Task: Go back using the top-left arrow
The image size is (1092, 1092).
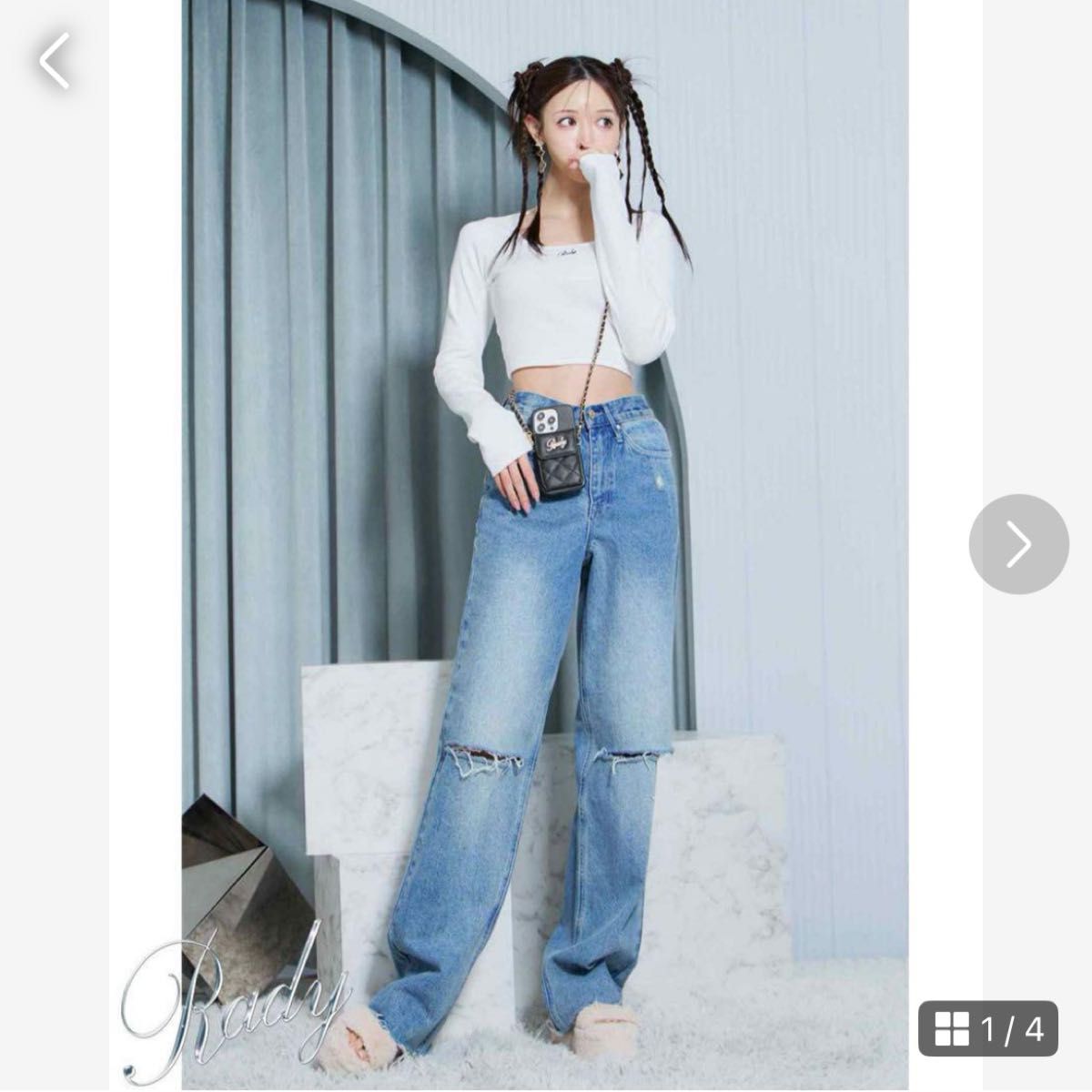Action: pyautogui.click(x=55, y=60)
